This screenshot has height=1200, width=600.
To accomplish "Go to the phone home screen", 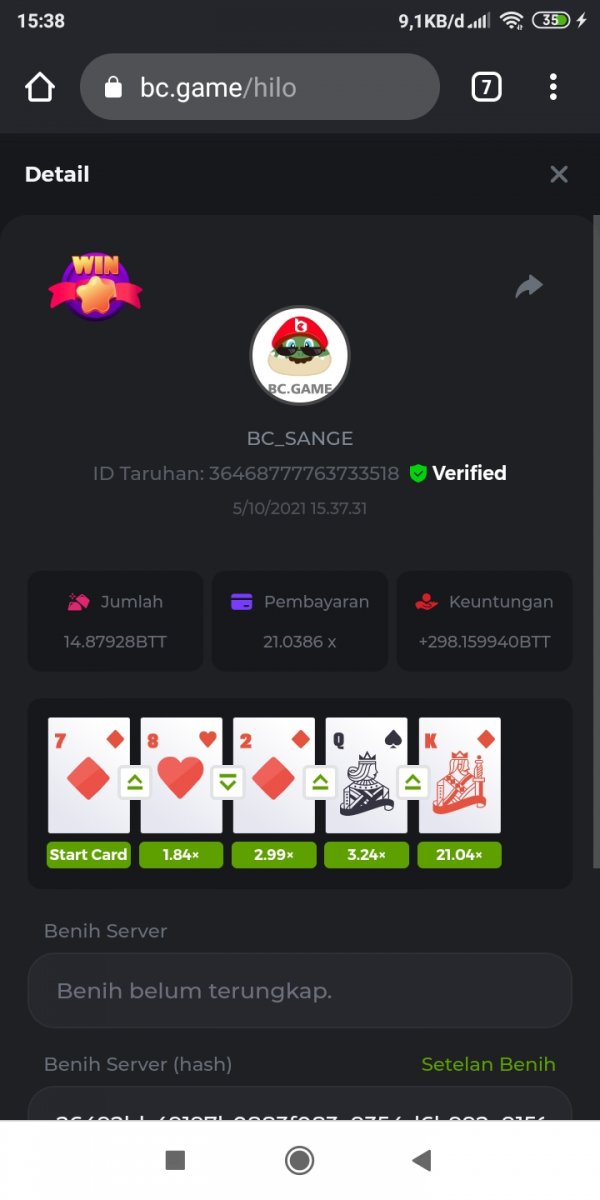I will [x=299, y=1160].
